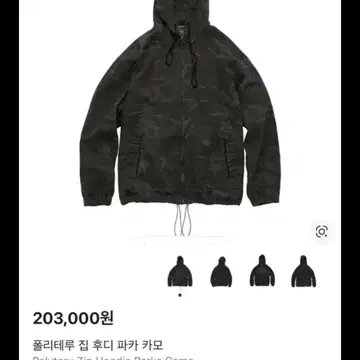The width and height of the screenshot is (360, 360).
Task: Select the third hoodie color thumbnail
Action: coord(262,271)
